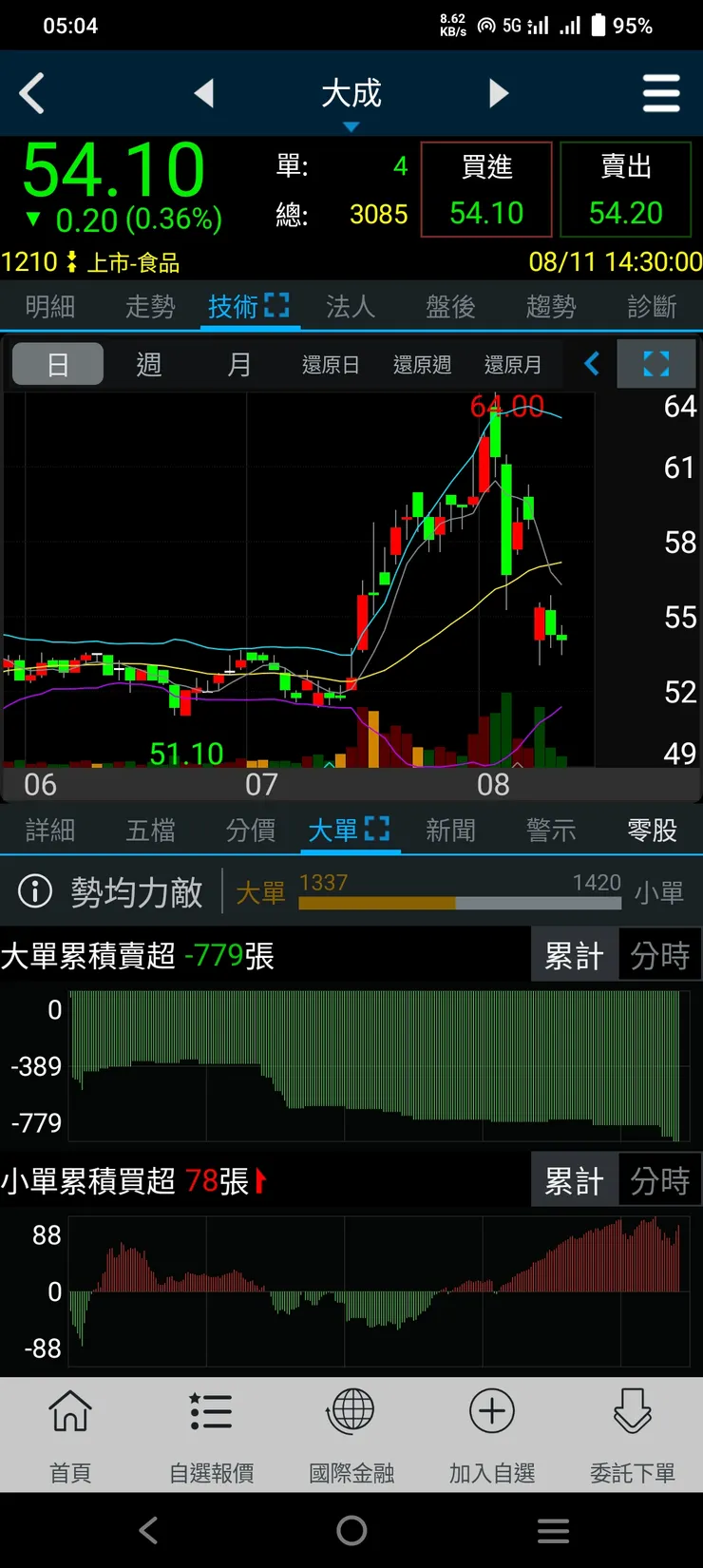Screen dimensions: 703x1568
Task: Tap the blue left chevron in period bar
Action: [590, 364]
